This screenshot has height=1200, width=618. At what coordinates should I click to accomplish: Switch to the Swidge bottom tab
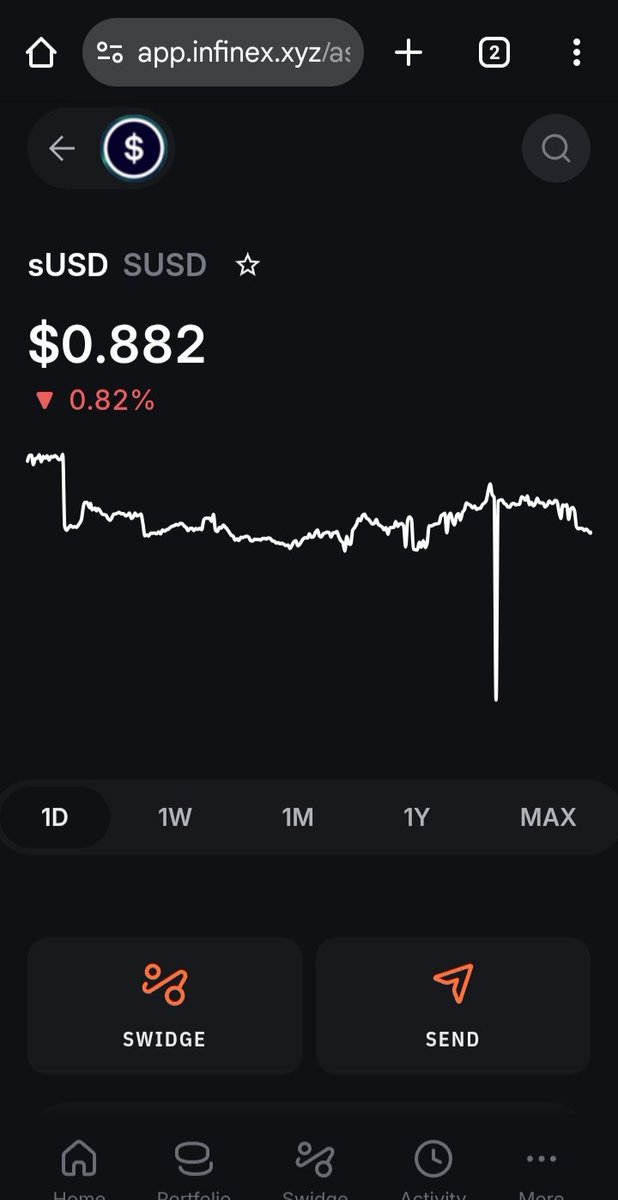click(314, 1170)
